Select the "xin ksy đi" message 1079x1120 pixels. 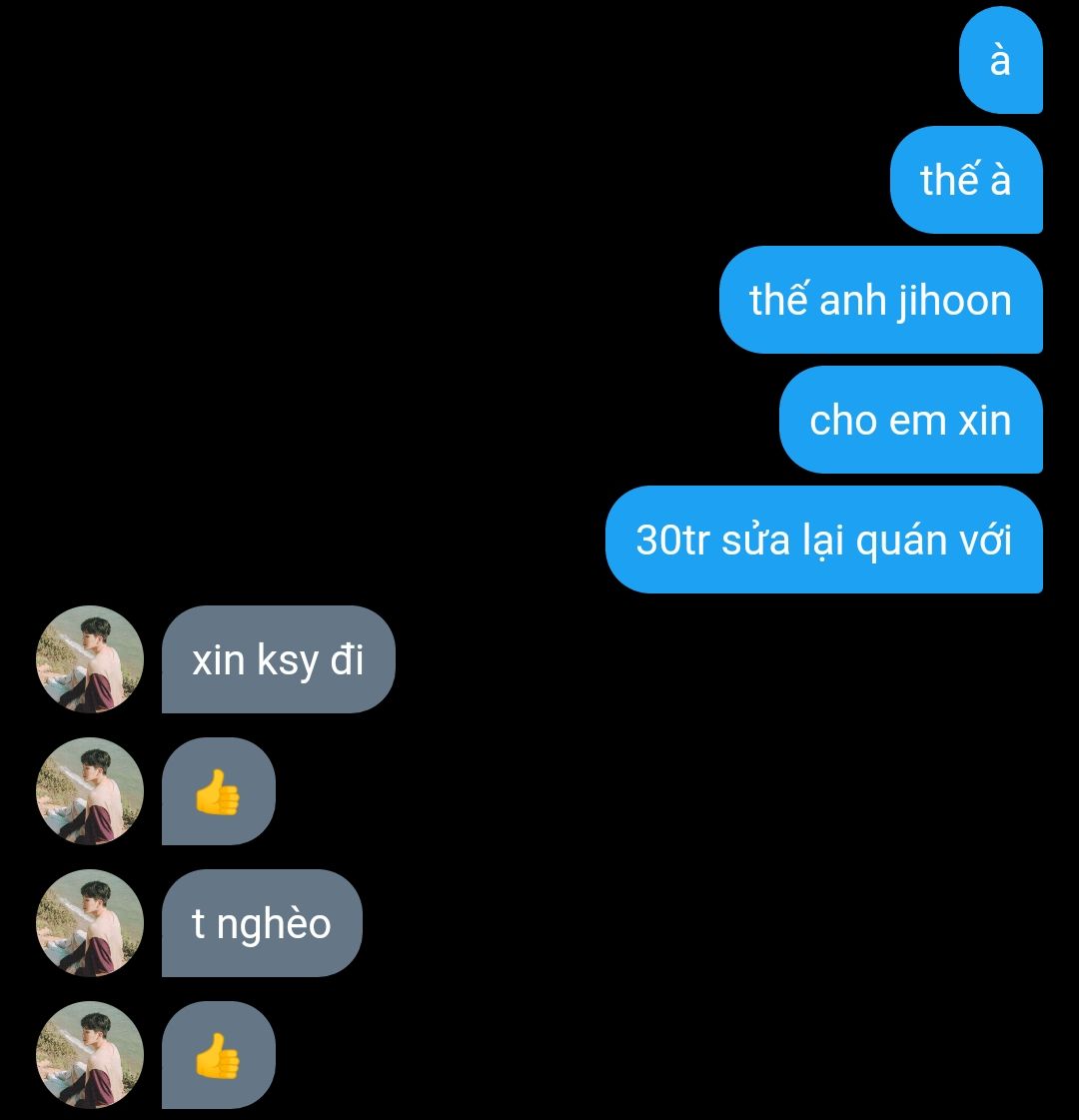click(x=278, y=659)
